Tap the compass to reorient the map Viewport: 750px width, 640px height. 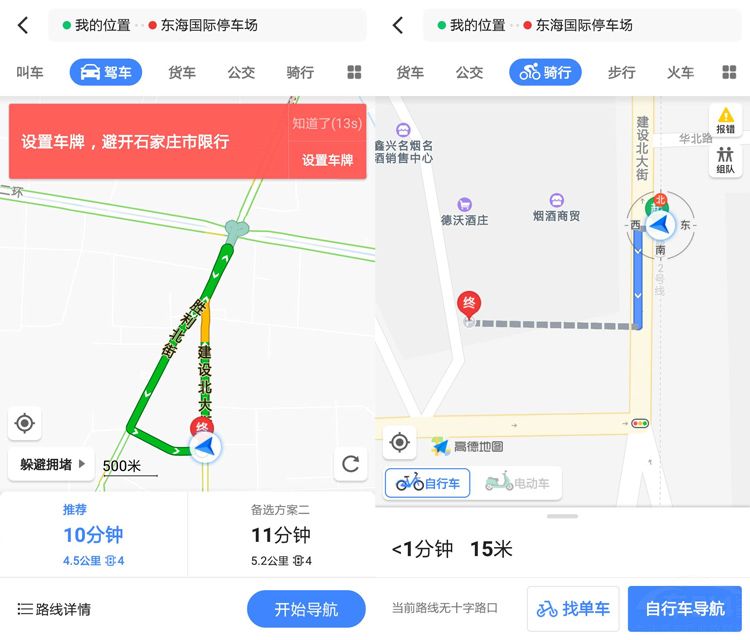tap(658, 226)
